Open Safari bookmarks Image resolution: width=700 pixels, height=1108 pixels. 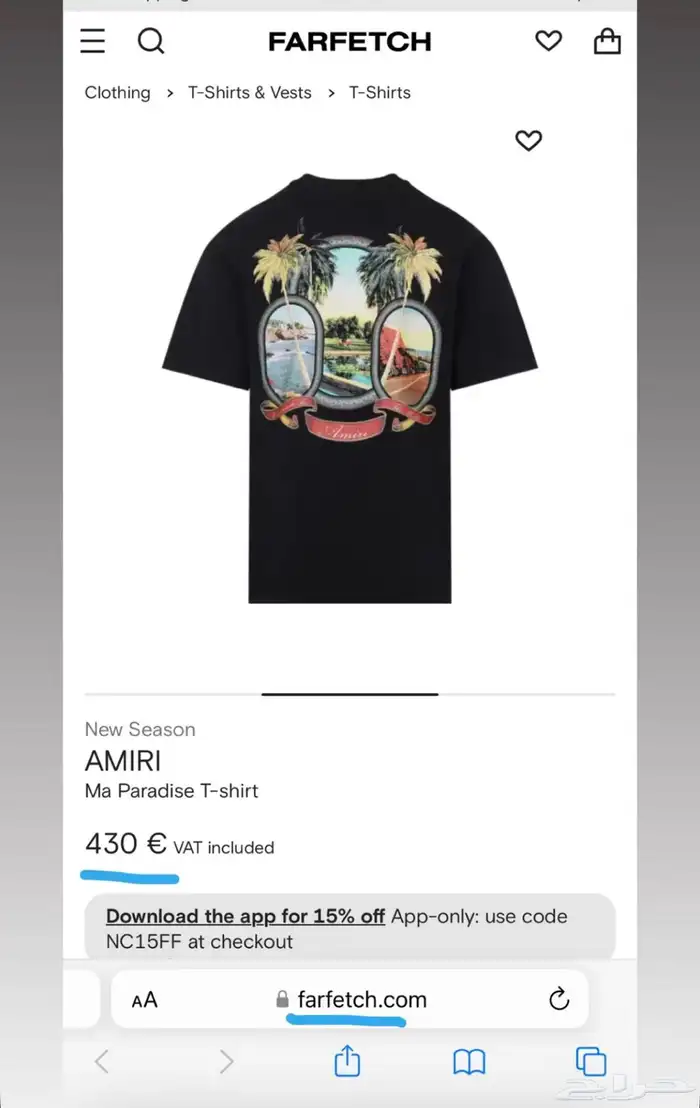(469, 1061)
